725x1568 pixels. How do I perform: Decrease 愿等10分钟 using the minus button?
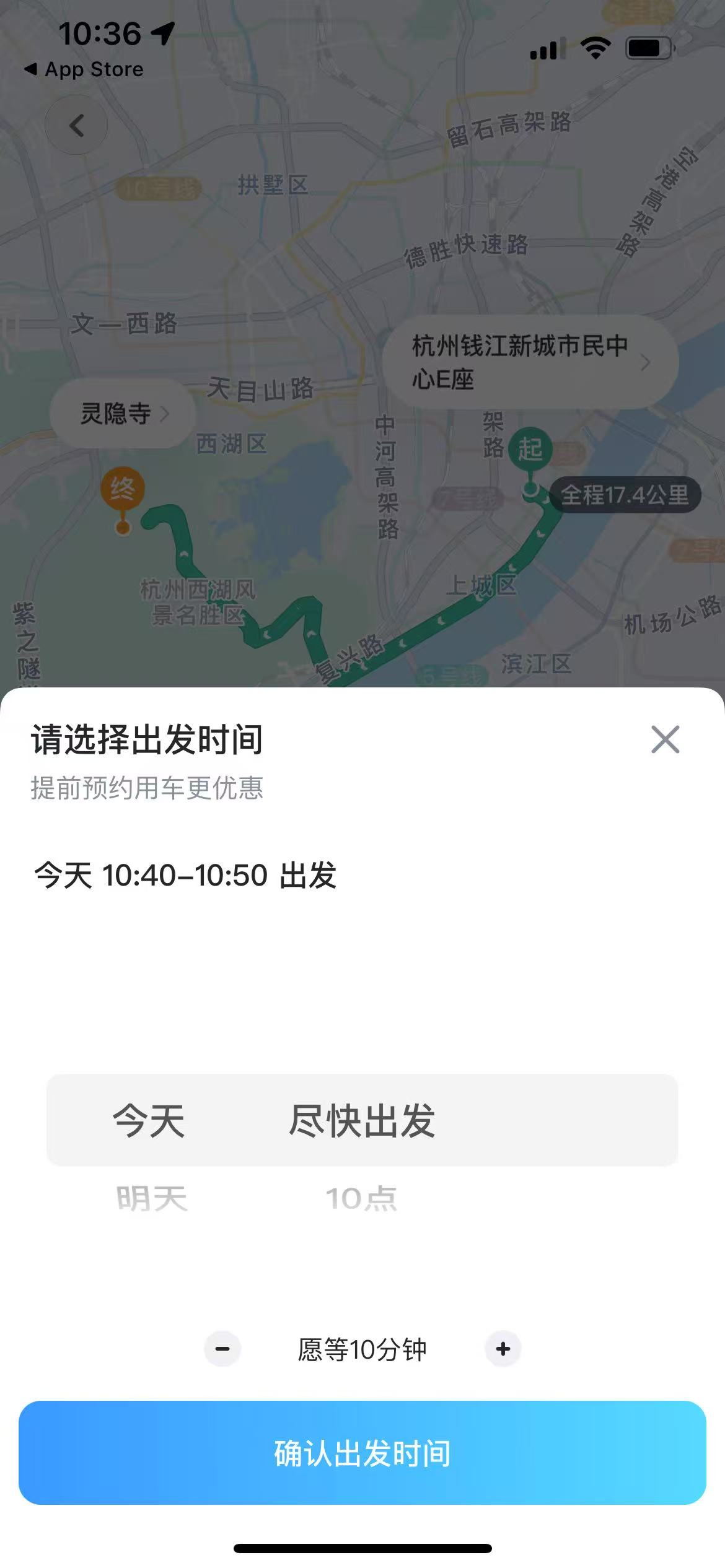pos(221,1349)
